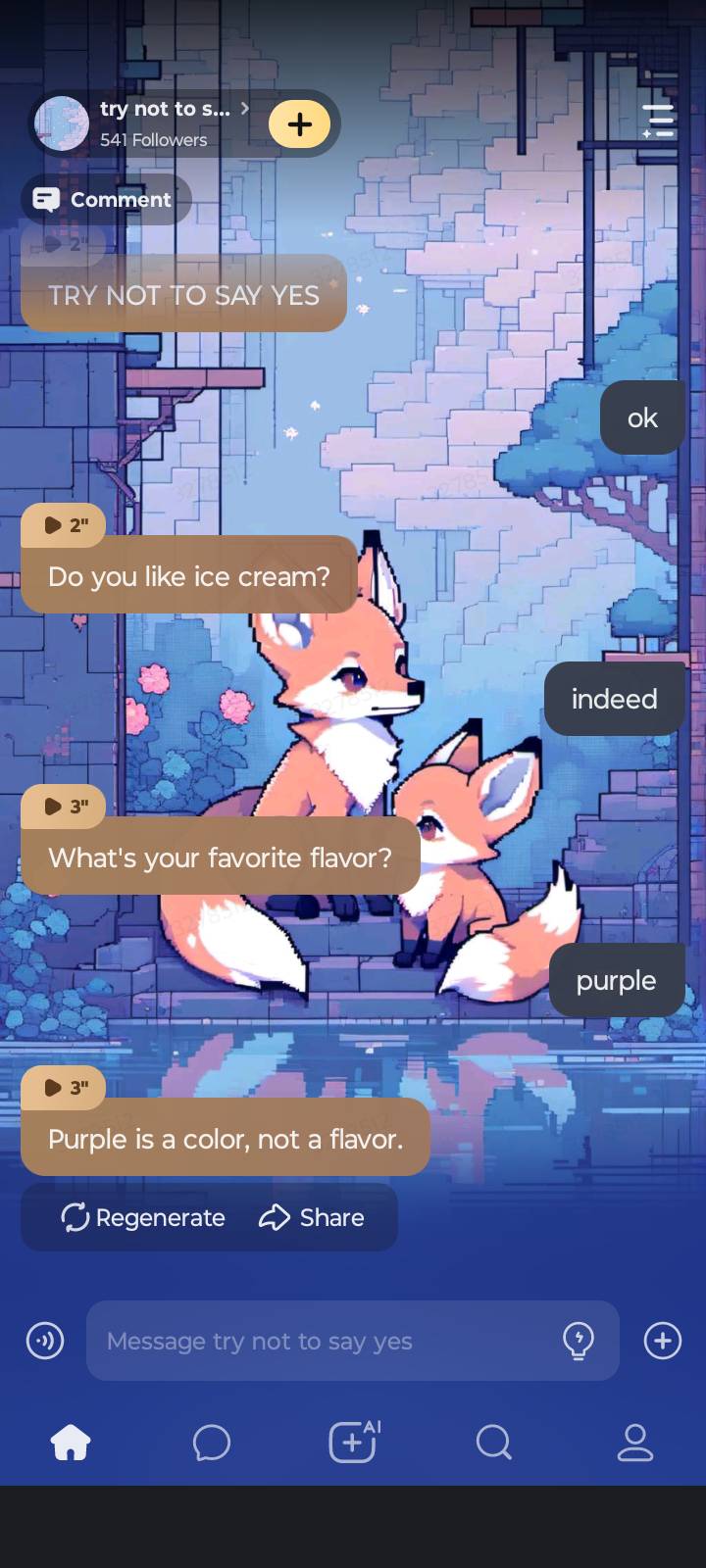Open the plus attachment button beside the message box
The width and height of the screenshot is (706, 1568).
[663, 1341]
